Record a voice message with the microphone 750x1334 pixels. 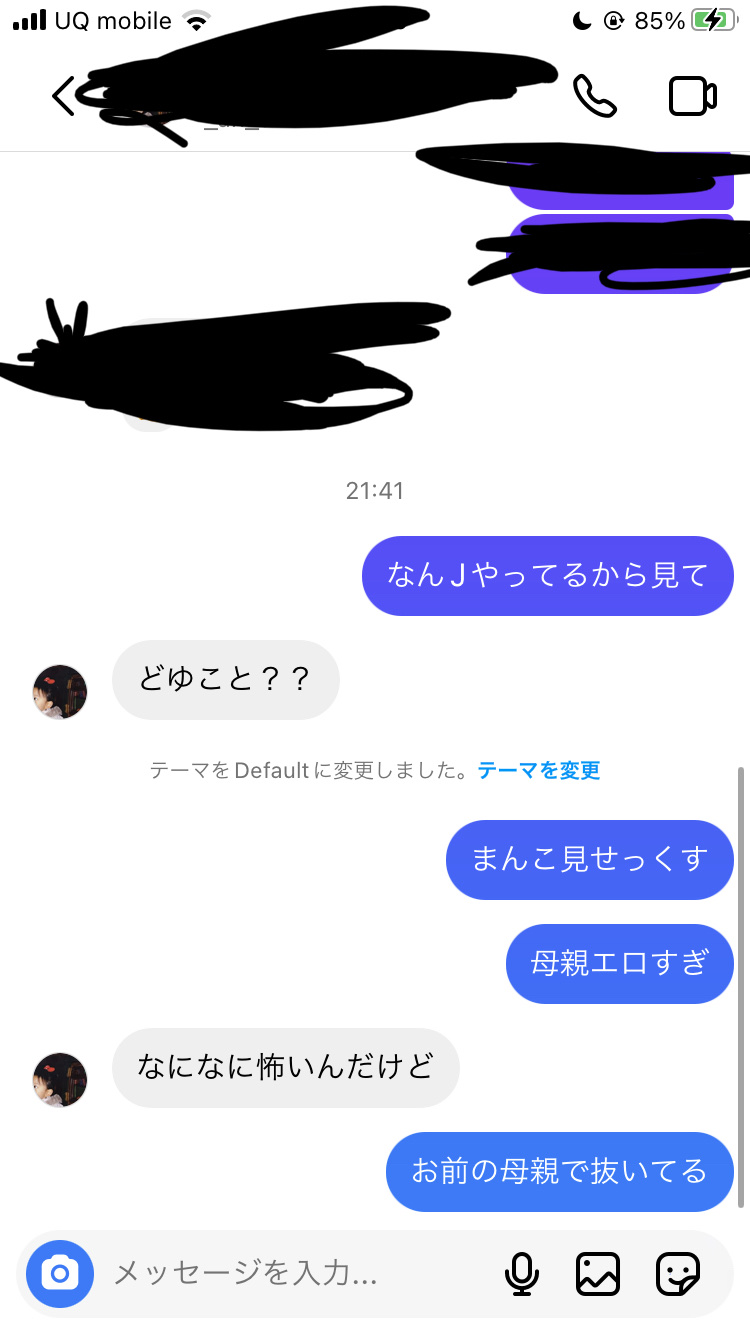tap(521, 1273)
